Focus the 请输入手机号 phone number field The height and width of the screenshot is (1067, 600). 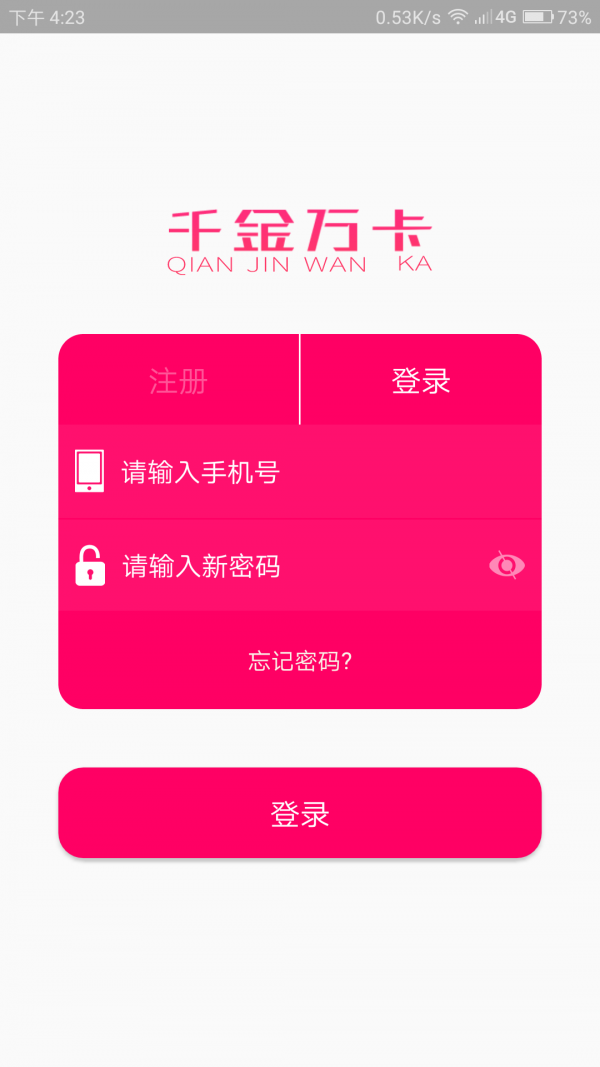tap(300, 472)
